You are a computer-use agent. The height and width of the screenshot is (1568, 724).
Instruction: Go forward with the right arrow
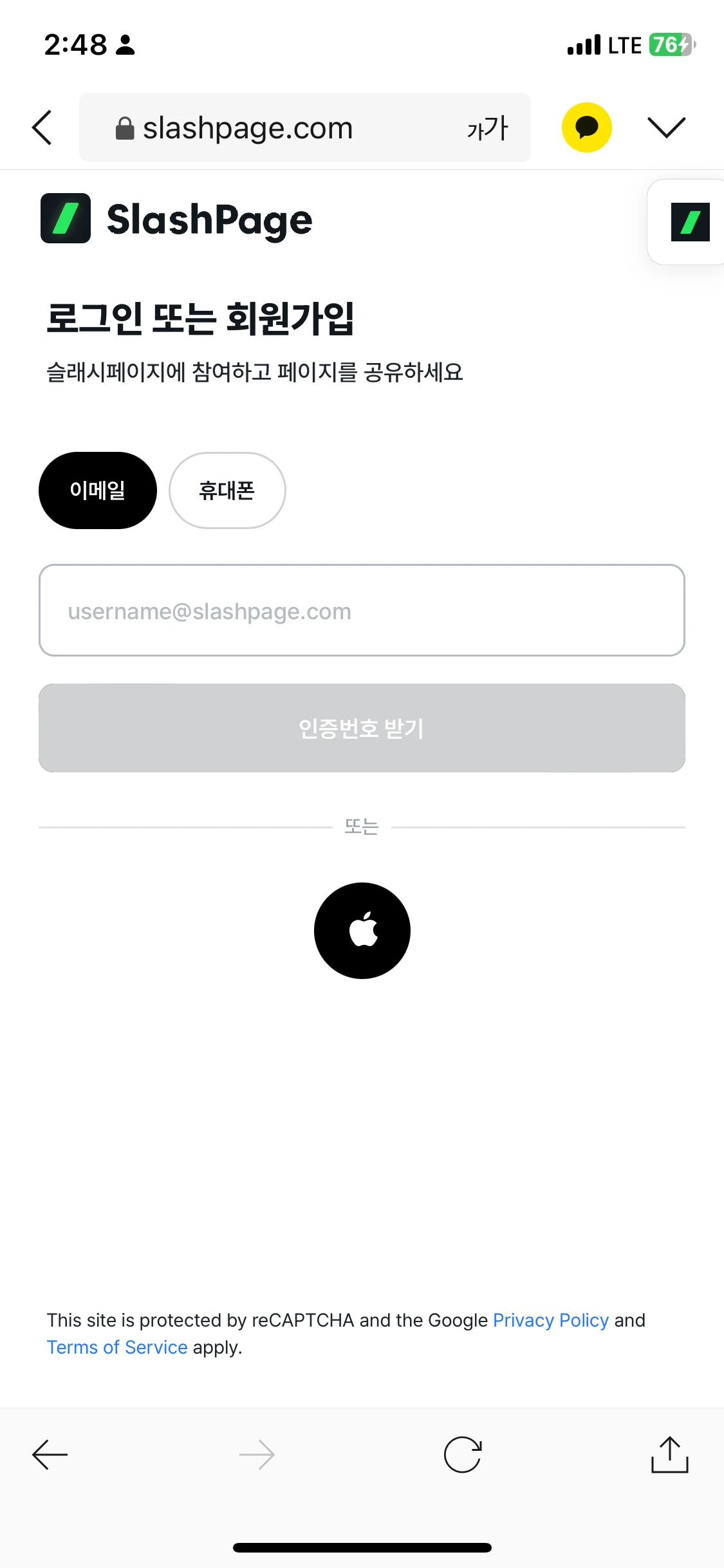[257, 1455]
